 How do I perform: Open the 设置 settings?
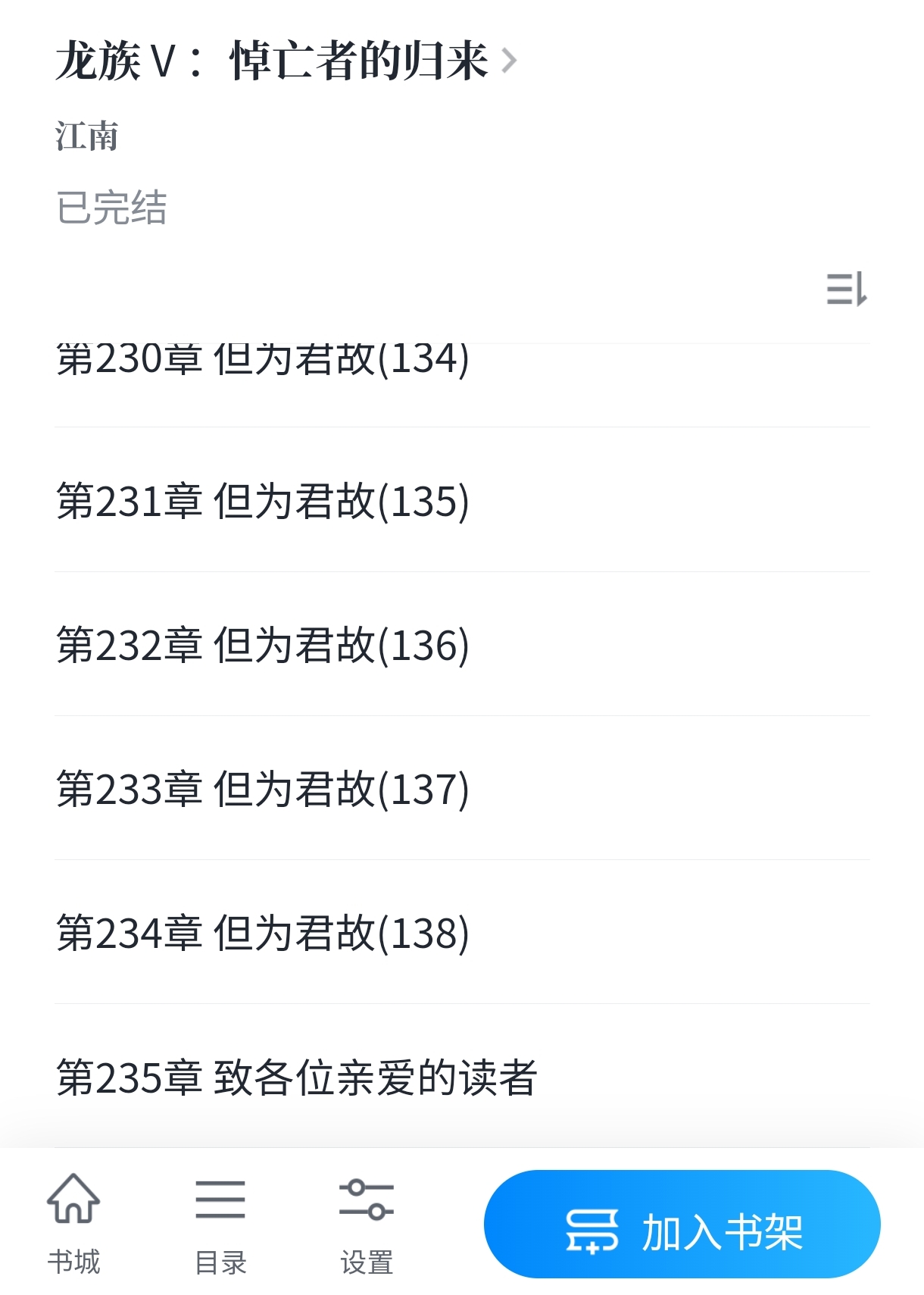tap(367, 1223)
